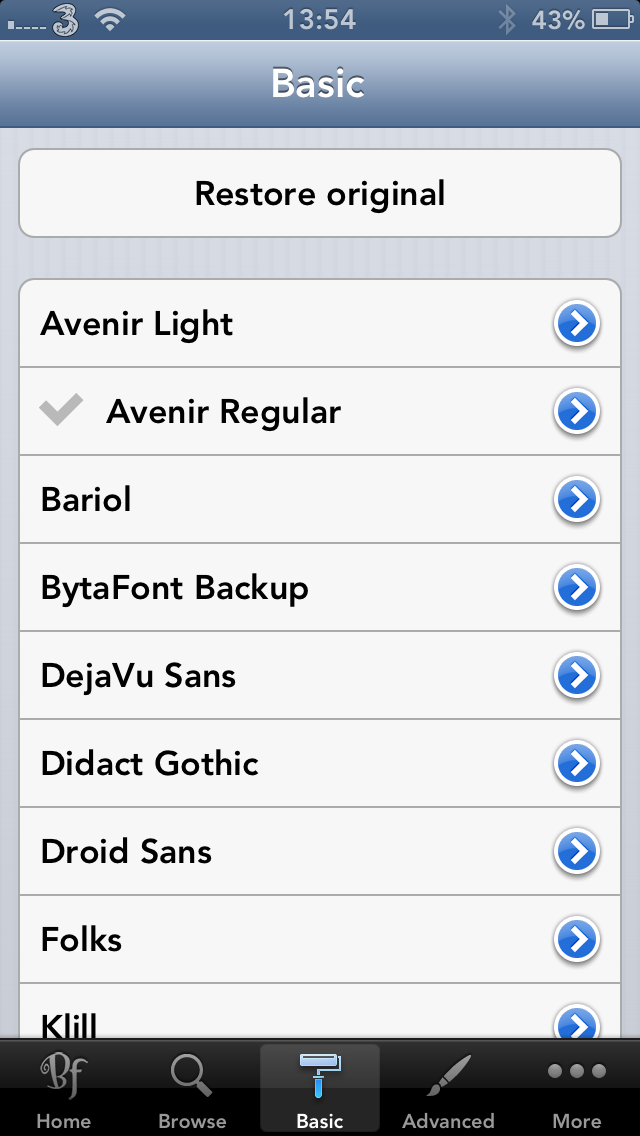640x1136 pixels.
Task: Switch to the Home tab
Action: 64,1089
